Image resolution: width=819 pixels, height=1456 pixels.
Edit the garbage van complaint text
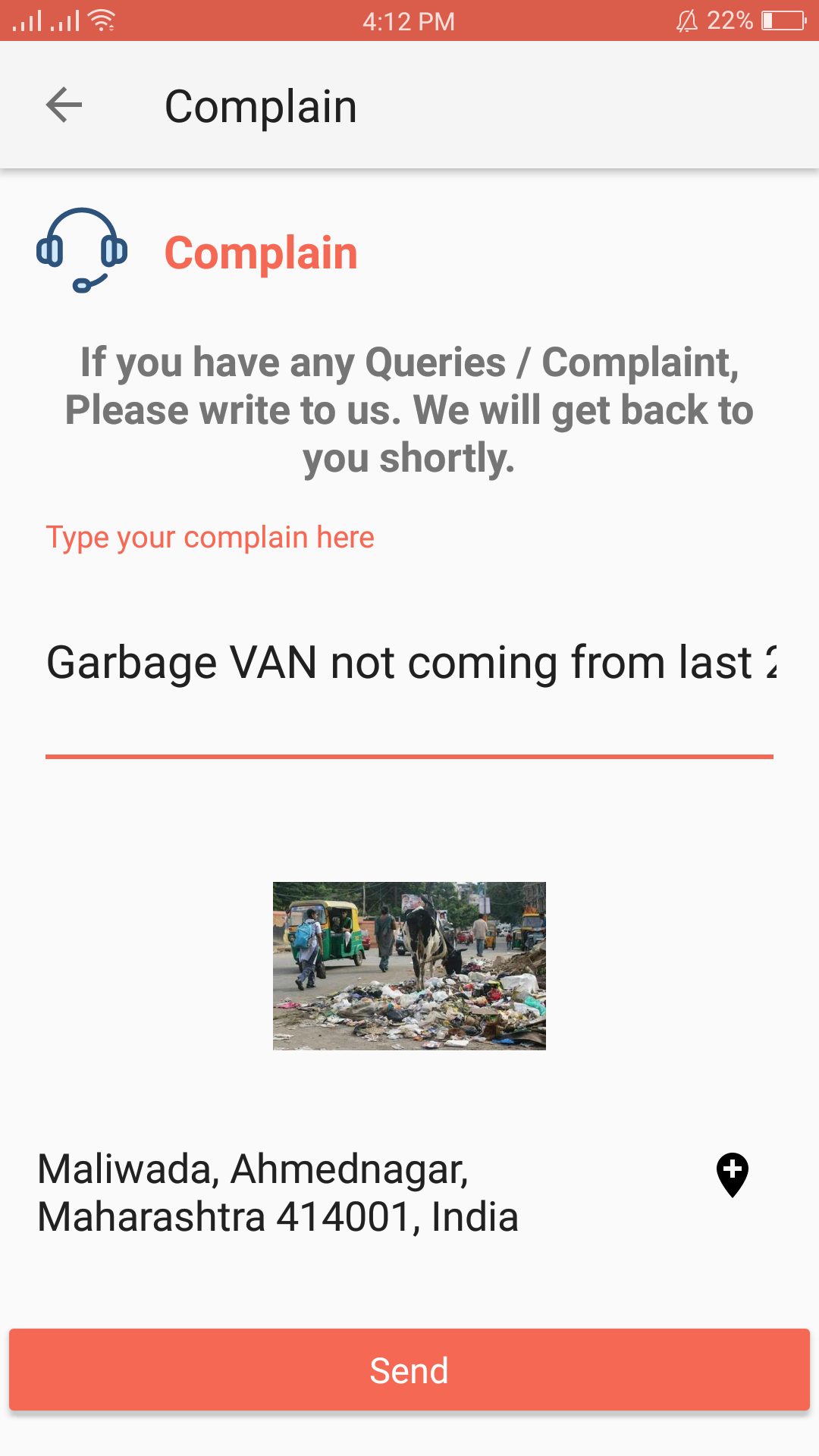pyautogui.click(x=409, y=663)
